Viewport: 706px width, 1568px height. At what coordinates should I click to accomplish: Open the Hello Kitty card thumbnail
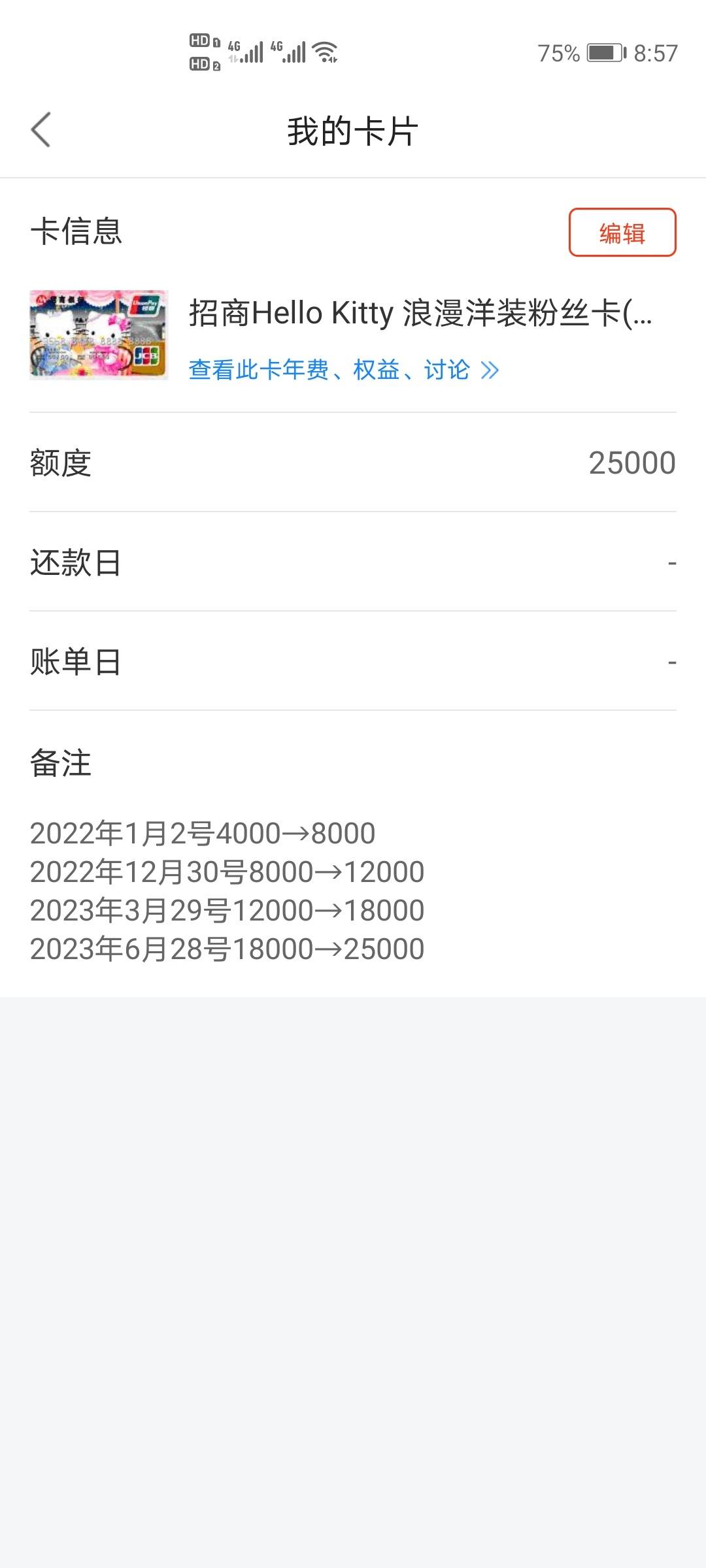click(x=99, y=335)
